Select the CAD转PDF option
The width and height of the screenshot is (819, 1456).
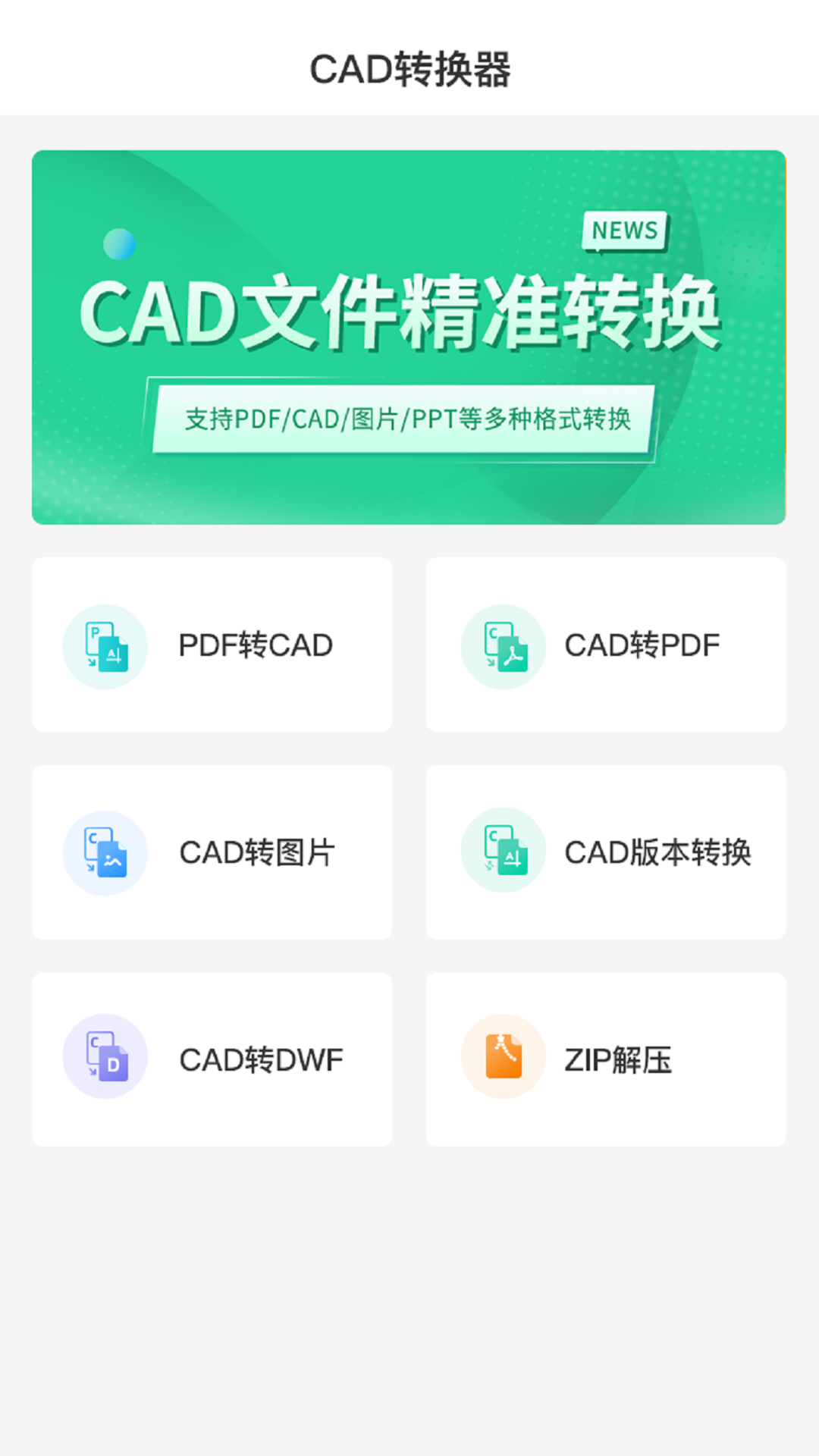(605, 645)
